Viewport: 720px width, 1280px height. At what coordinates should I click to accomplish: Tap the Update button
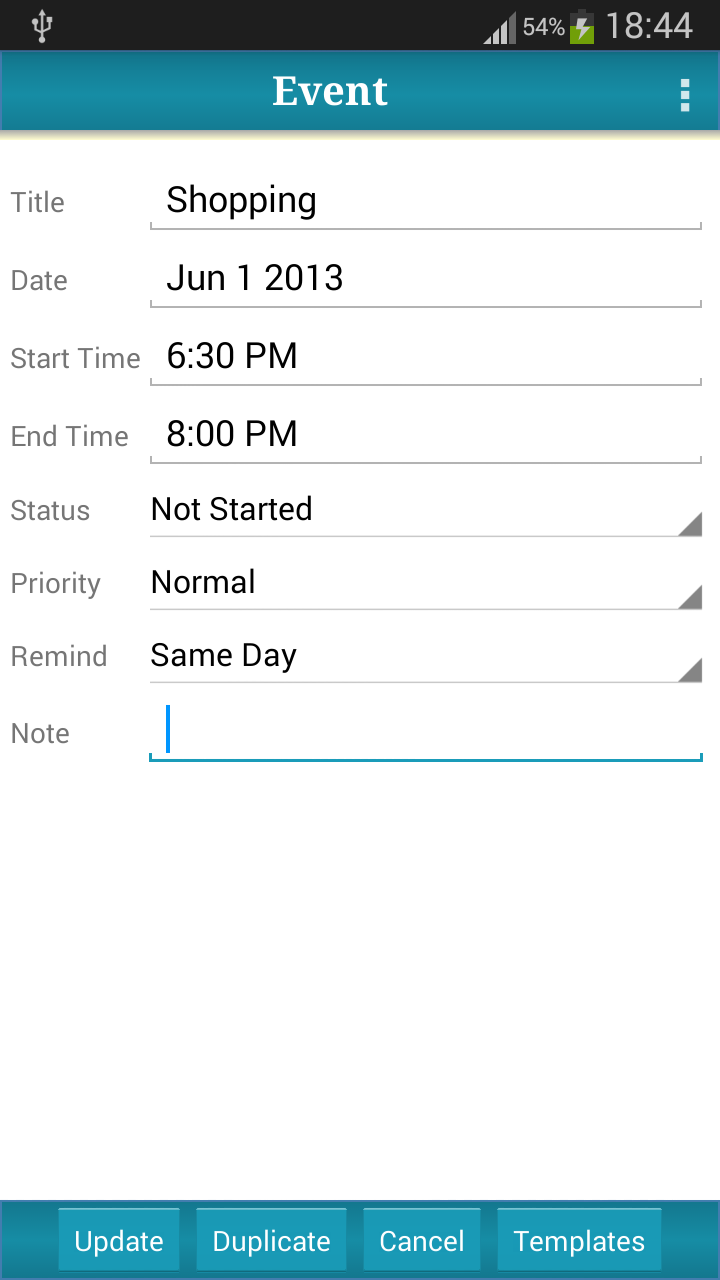119,1241
